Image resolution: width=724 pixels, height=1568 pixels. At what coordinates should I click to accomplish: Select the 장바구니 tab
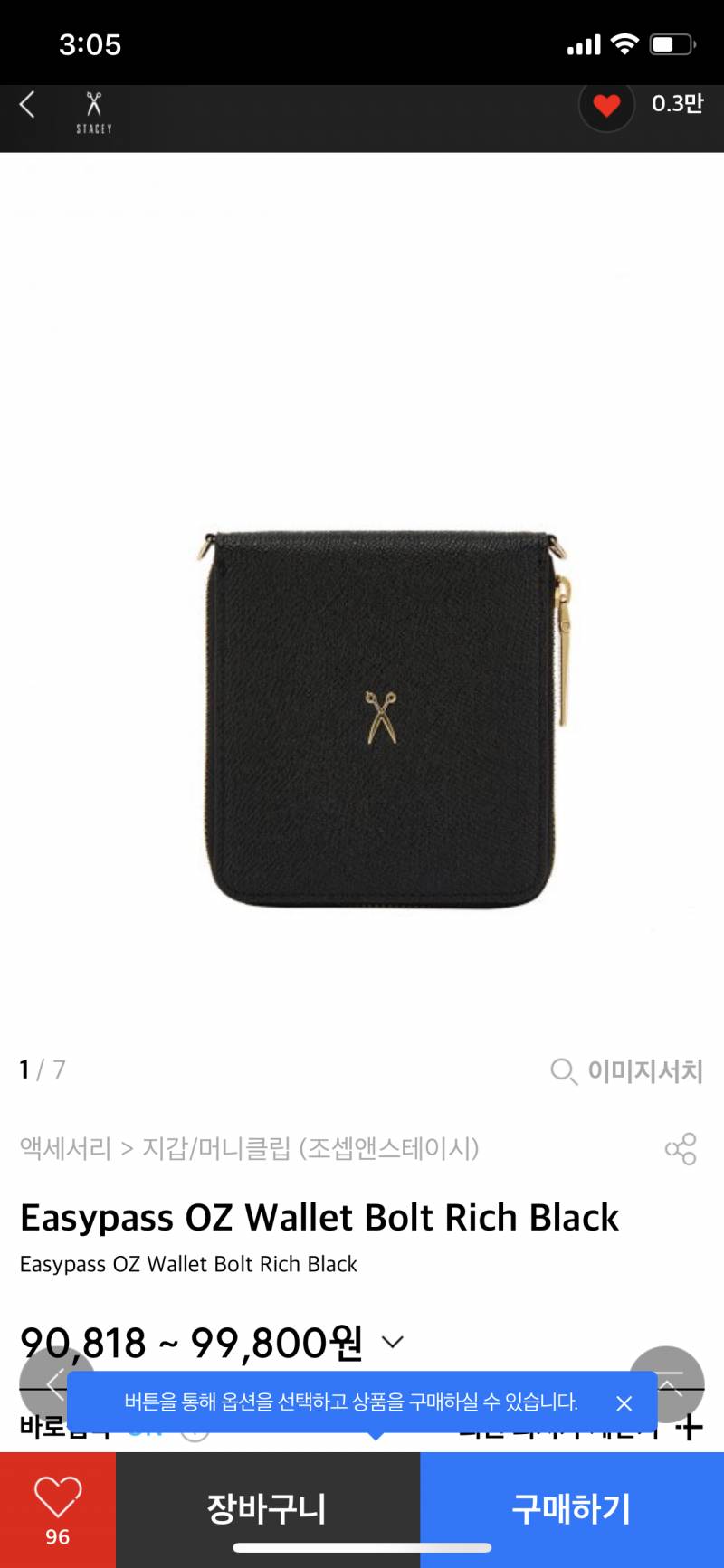click(265, 1505)
